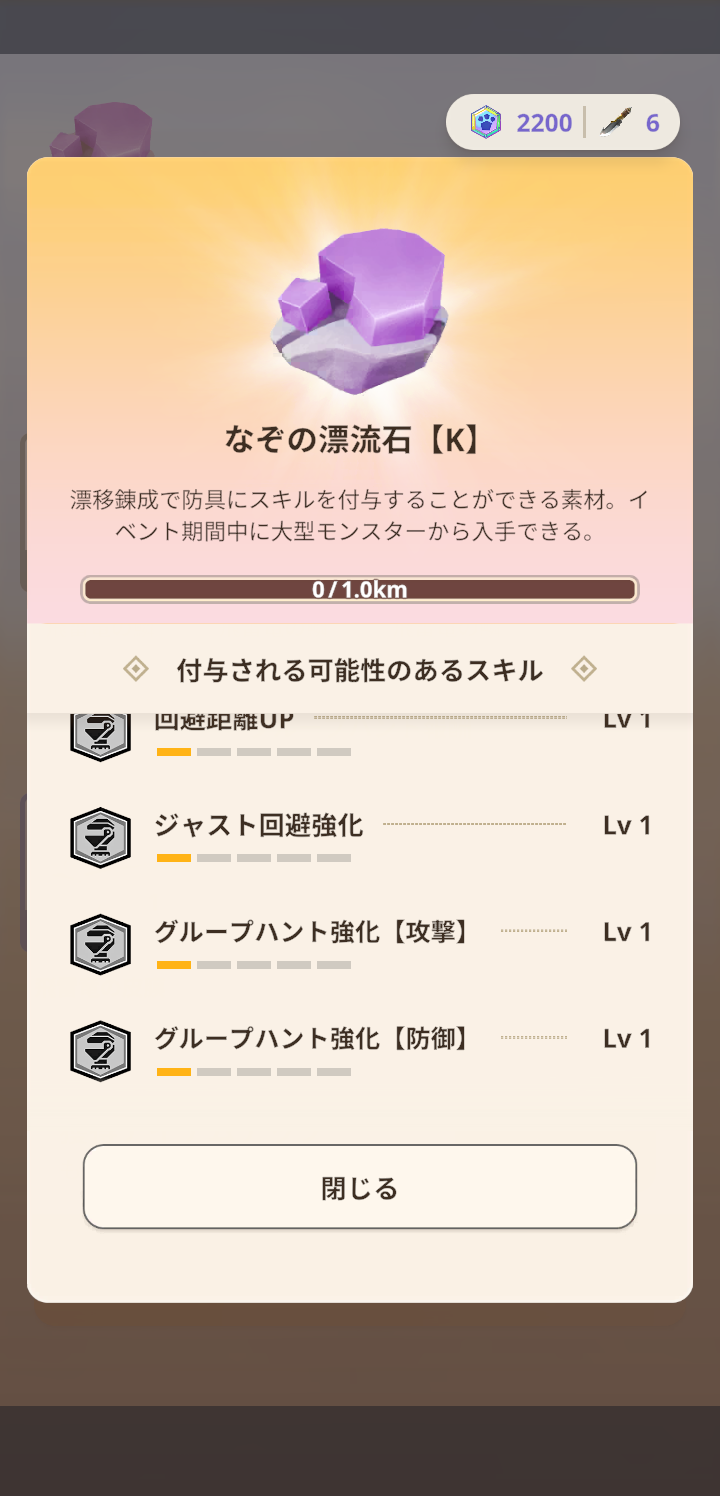Screen dimensions: 720x1496
Task: Open グループハント強化【攻撃】 skill details
Action: click(360, 943)
